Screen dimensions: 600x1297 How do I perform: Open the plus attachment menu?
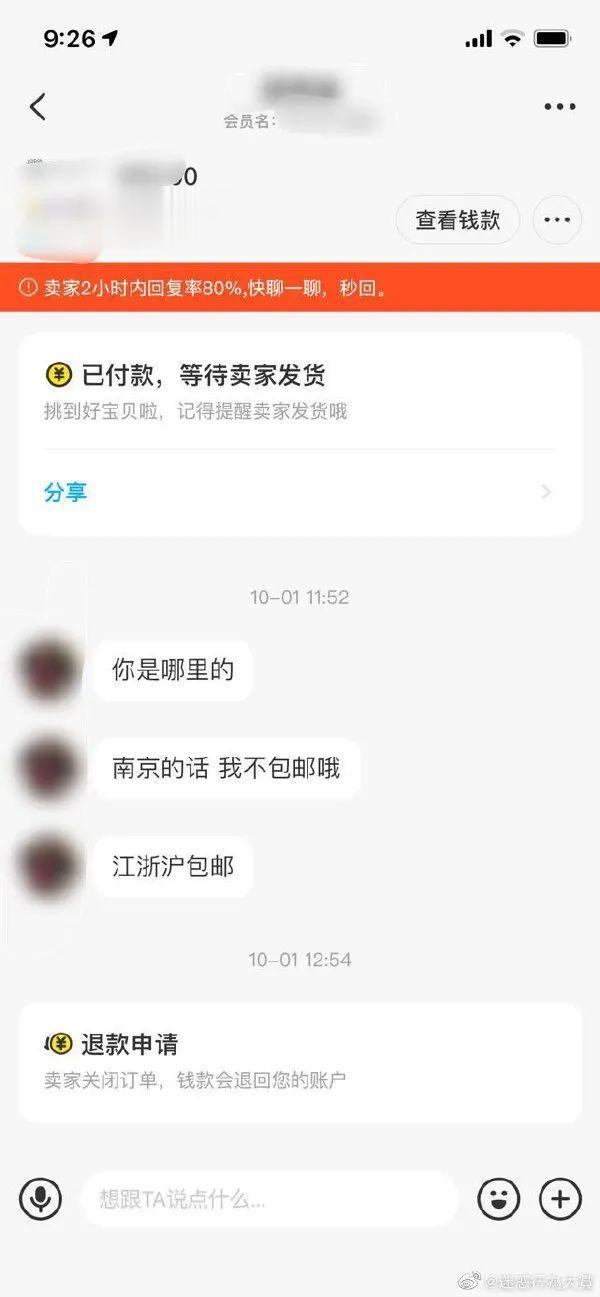point(560,1198)
